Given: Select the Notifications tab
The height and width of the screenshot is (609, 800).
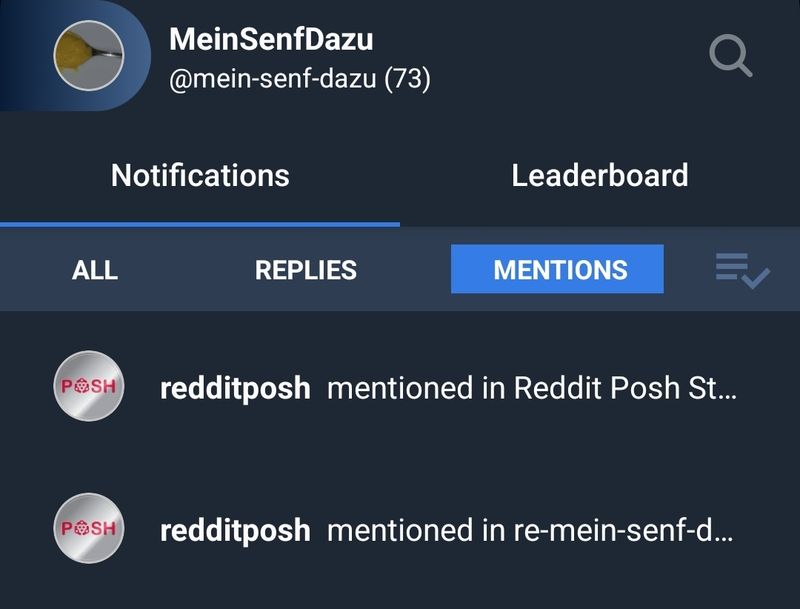Looking at the screenshot, I should 200,176.
